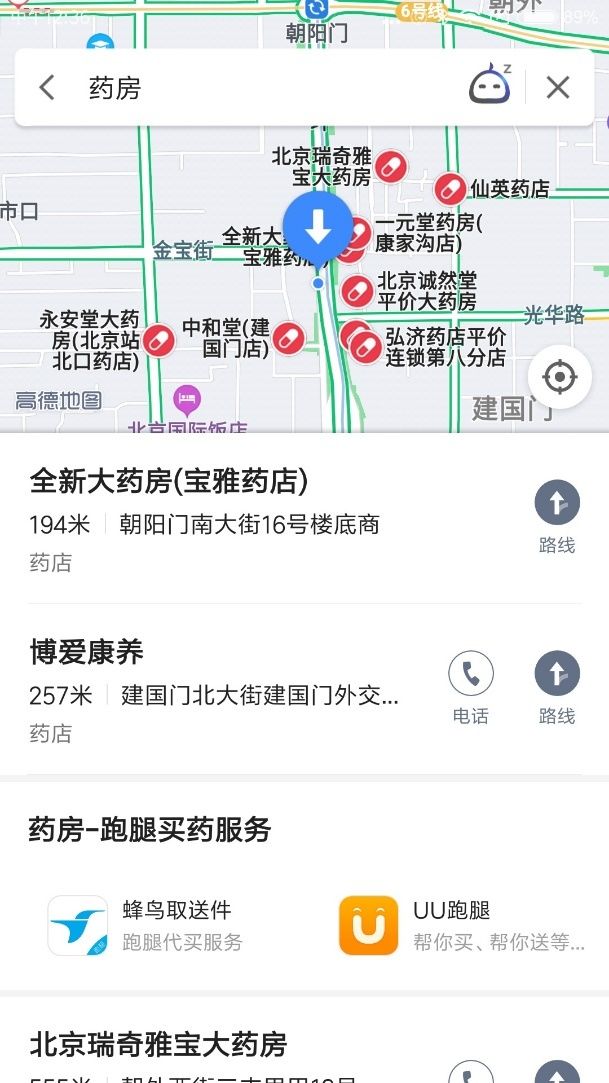
Task: Recenter map on my current location
Action: pos(559,377)
